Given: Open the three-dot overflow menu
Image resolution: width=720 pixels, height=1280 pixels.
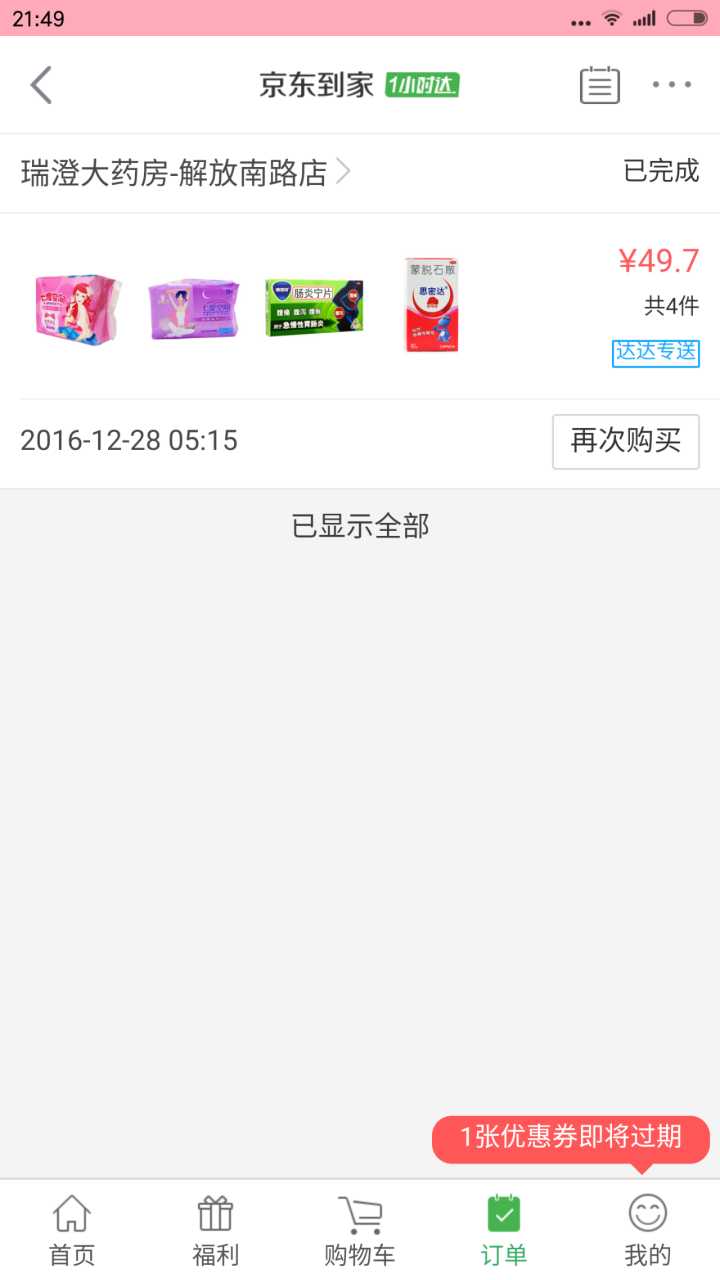Looking at the screenshot, I should click(671, 85).
